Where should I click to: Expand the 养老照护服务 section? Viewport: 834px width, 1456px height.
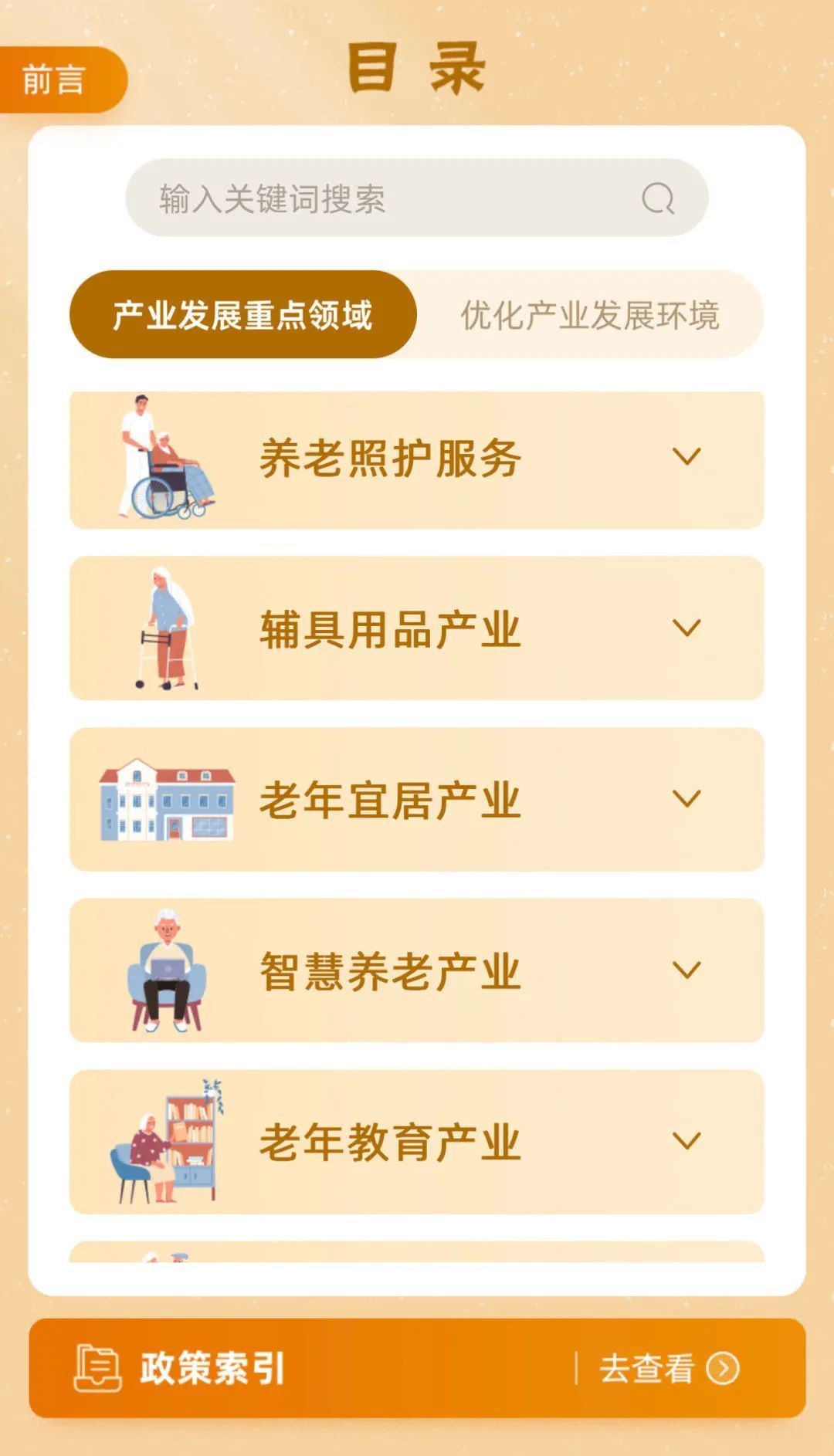click(x=416, y=459)
